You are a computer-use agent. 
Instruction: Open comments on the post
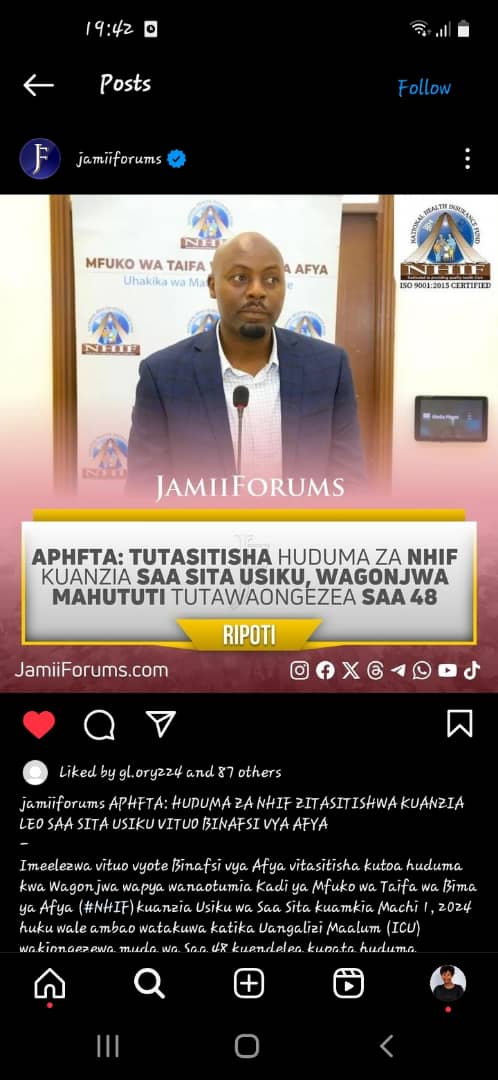99,725
